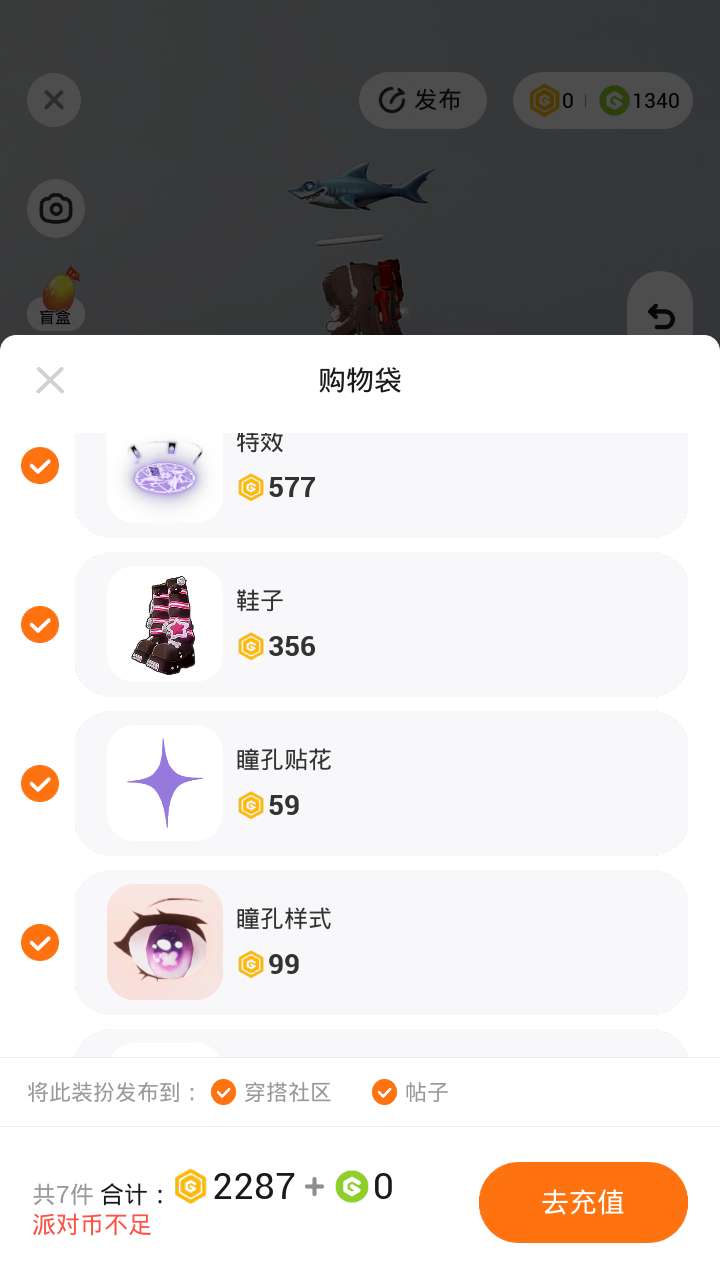This screenshot has width=720, height=1280.
Task: Toggle publishing to 帖子
Action: tap(384, 1092)
